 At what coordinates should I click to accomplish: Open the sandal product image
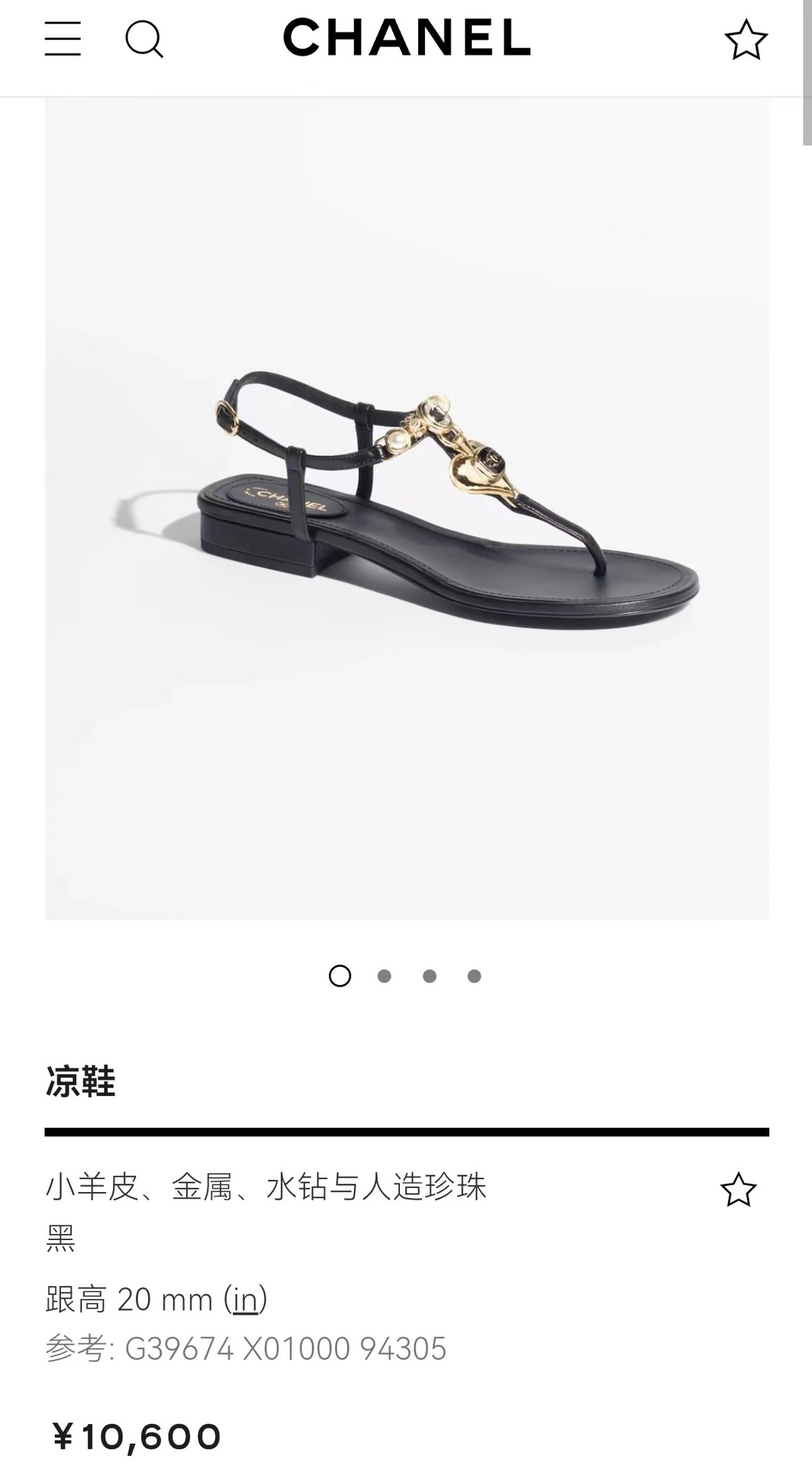[x=407, y=508]
